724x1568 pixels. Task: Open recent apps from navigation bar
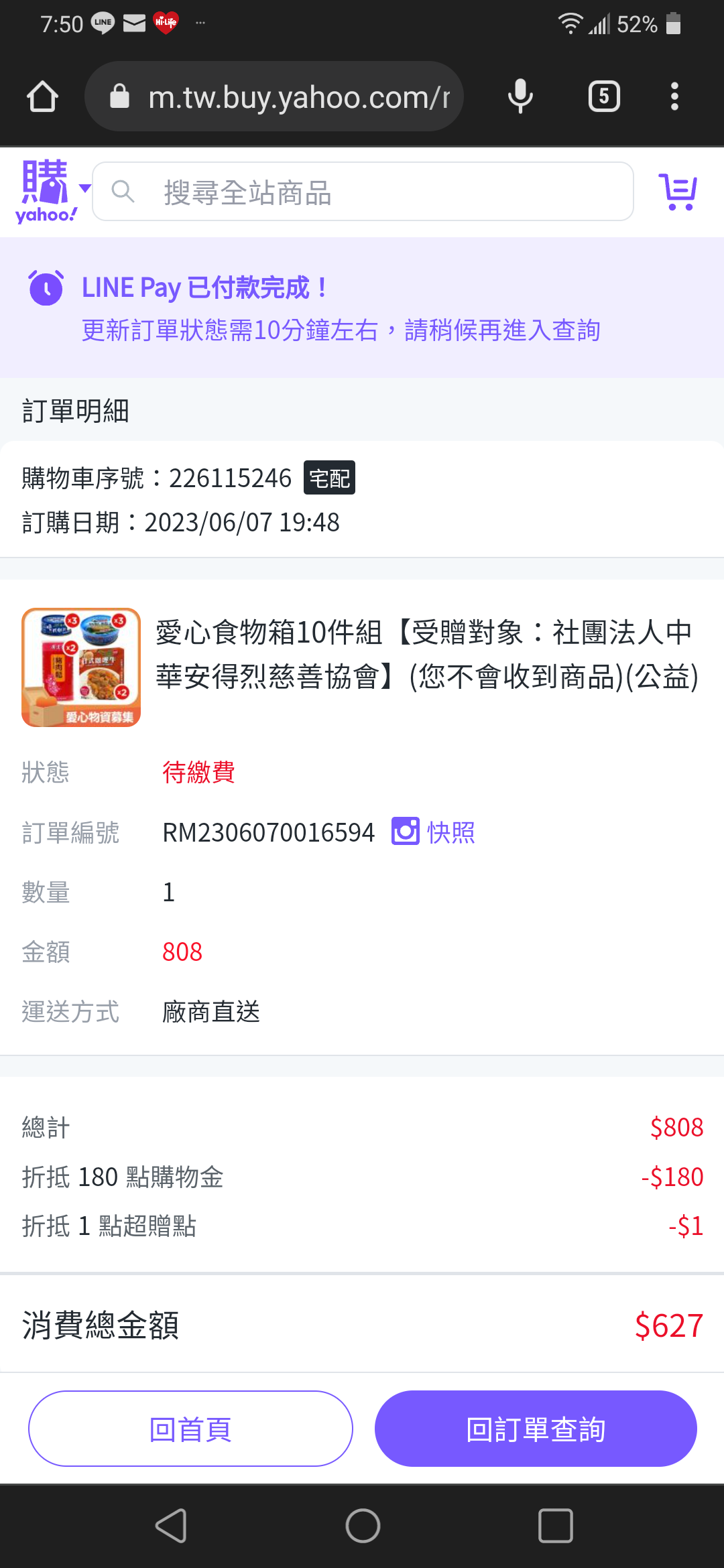pyautogui.click(x=555, y=1526)
